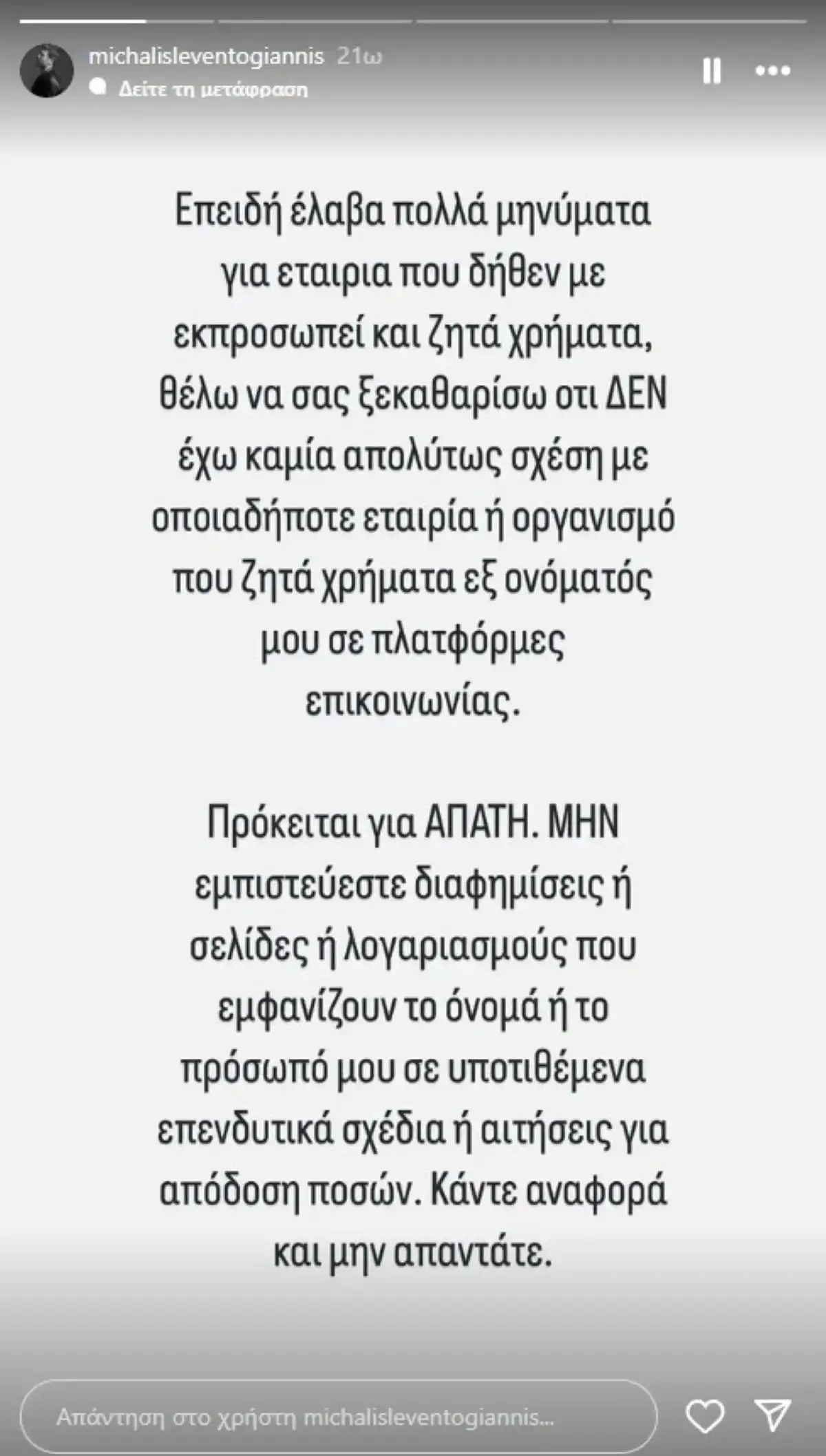
Task: Pause the story playback
Action: point(712,71)
